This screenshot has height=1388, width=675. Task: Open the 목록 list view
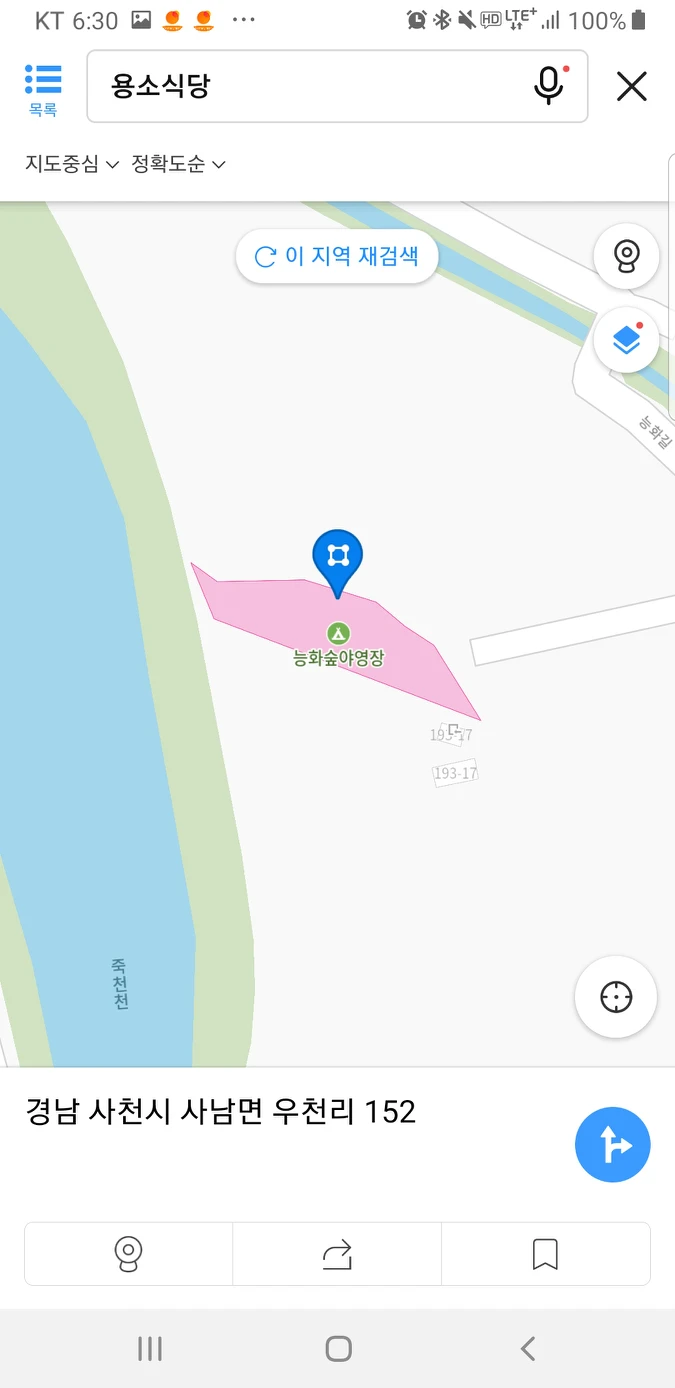(43, 88)
